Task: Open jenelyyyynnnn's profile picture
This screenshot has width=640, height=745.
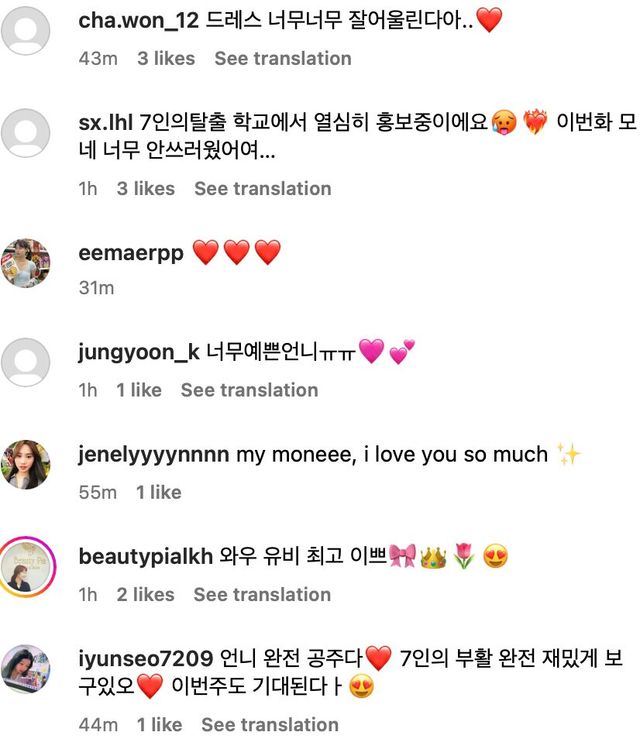Action: click(x=26, y=465)
